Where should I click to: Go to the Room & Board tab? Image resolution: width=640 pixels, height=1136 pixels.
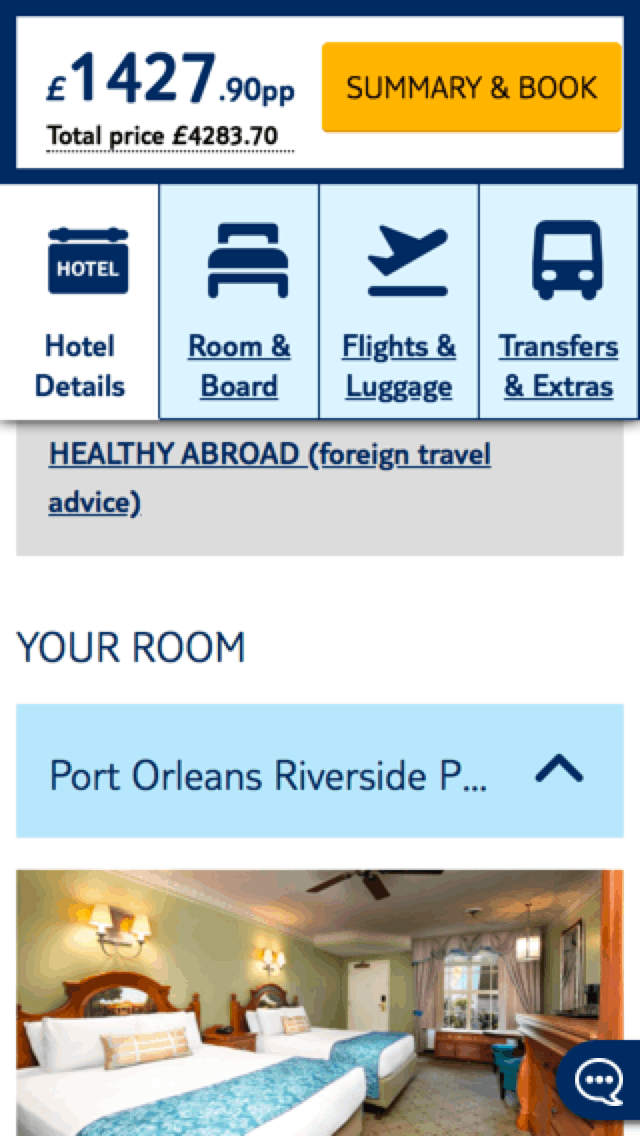point(239,303)
